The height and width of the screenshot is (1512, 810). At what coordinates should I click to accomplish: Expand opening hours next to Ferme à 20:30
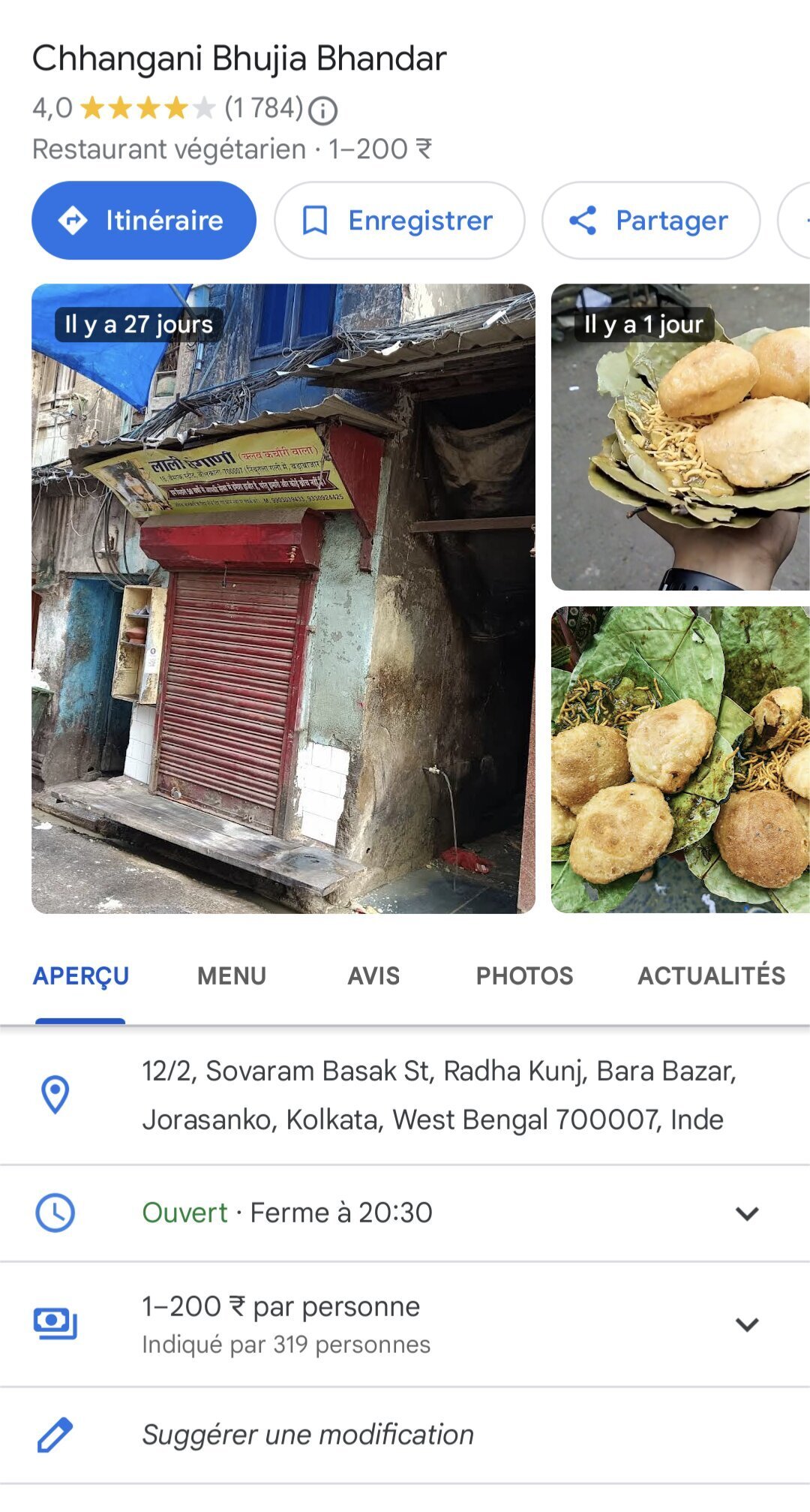coord(747,1213)
